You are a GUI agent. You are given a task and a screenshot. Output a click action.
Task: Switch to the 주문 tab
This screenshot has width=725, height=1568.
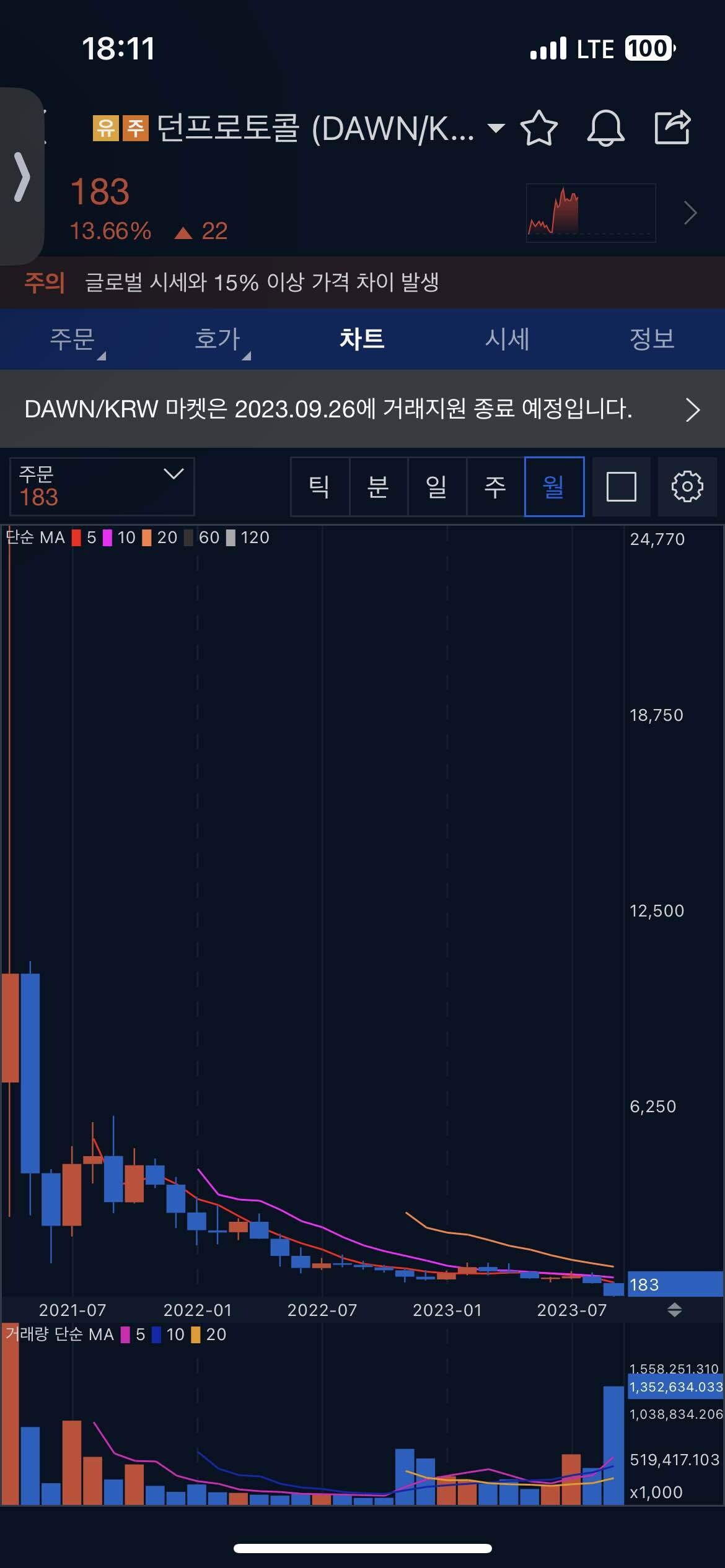coord(72,339)
